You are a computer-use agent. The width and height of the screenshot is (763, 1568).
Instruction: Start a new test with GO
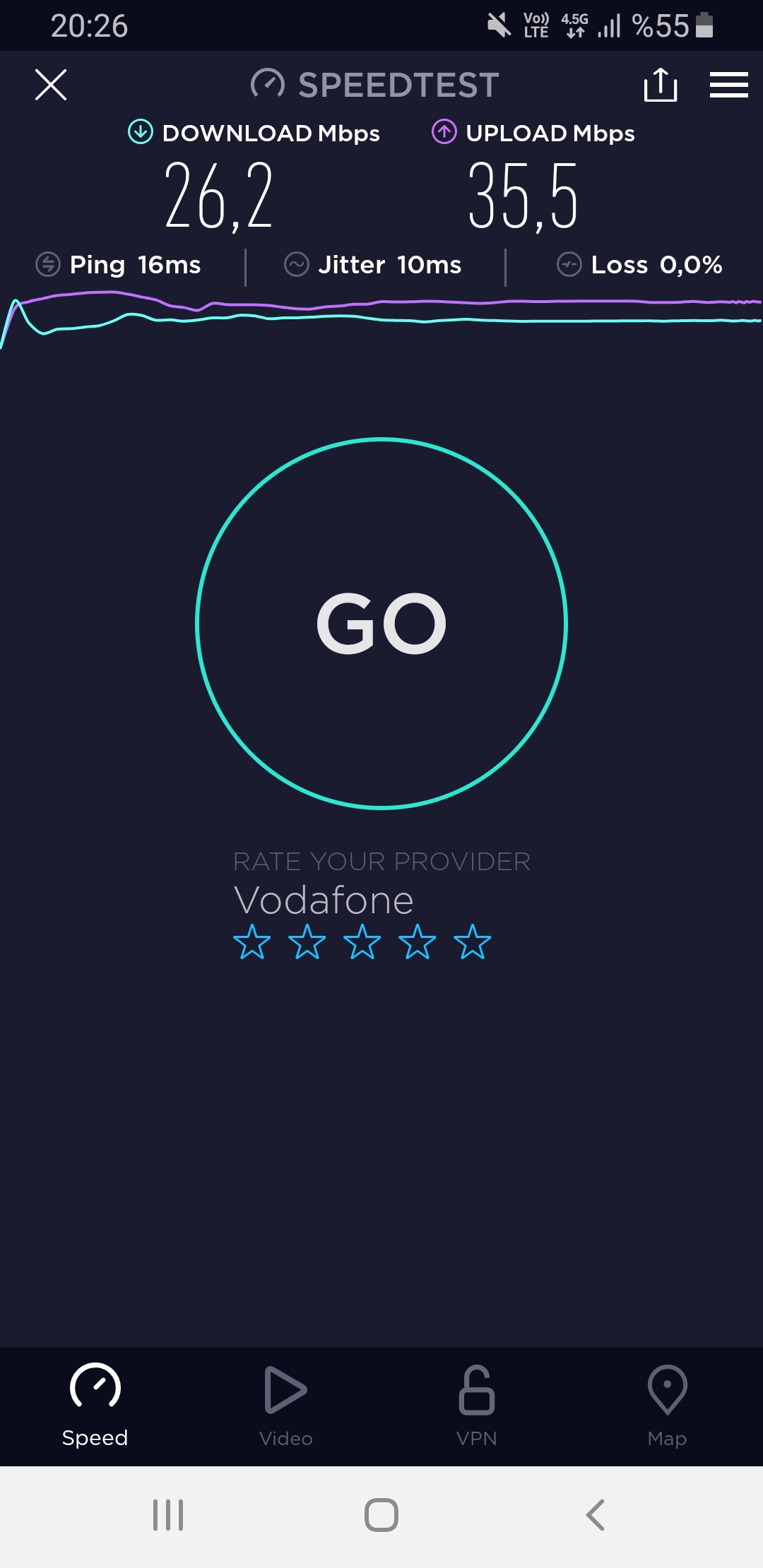click(381, 623)
